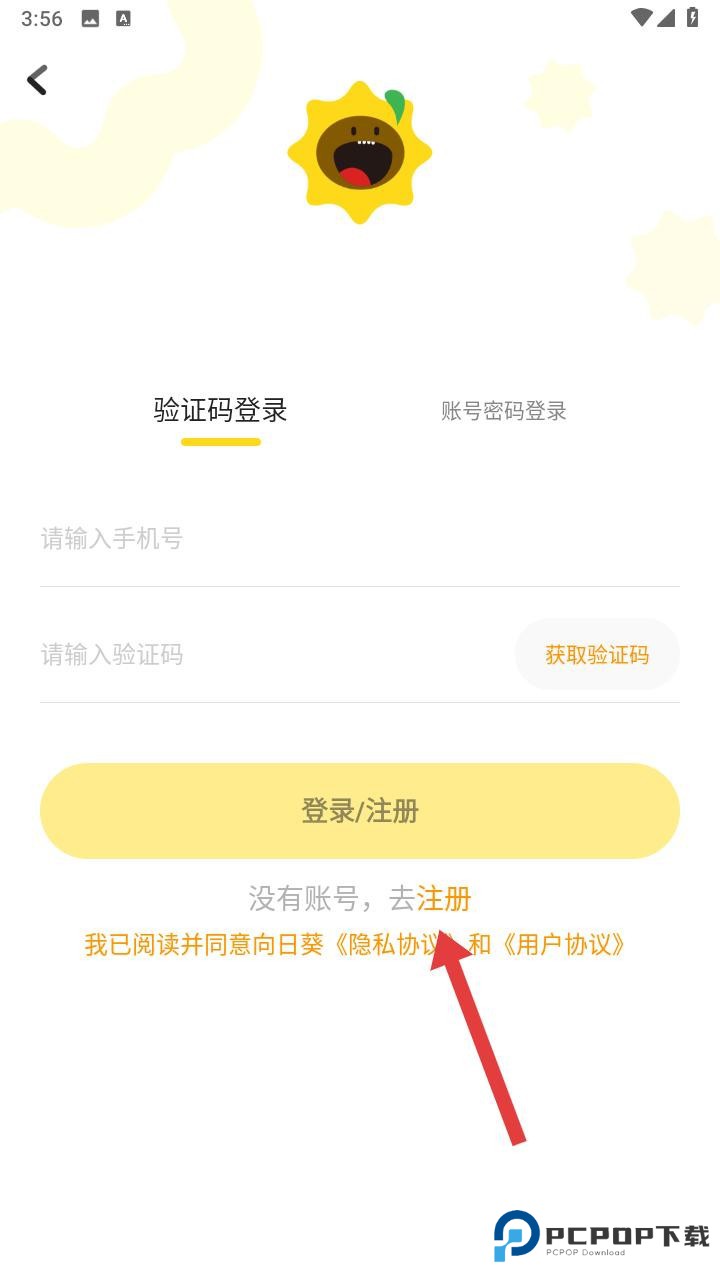The image size is (720, 1280).
Task: Open the 注册 link to sign up
Action: tap(444, 898)
